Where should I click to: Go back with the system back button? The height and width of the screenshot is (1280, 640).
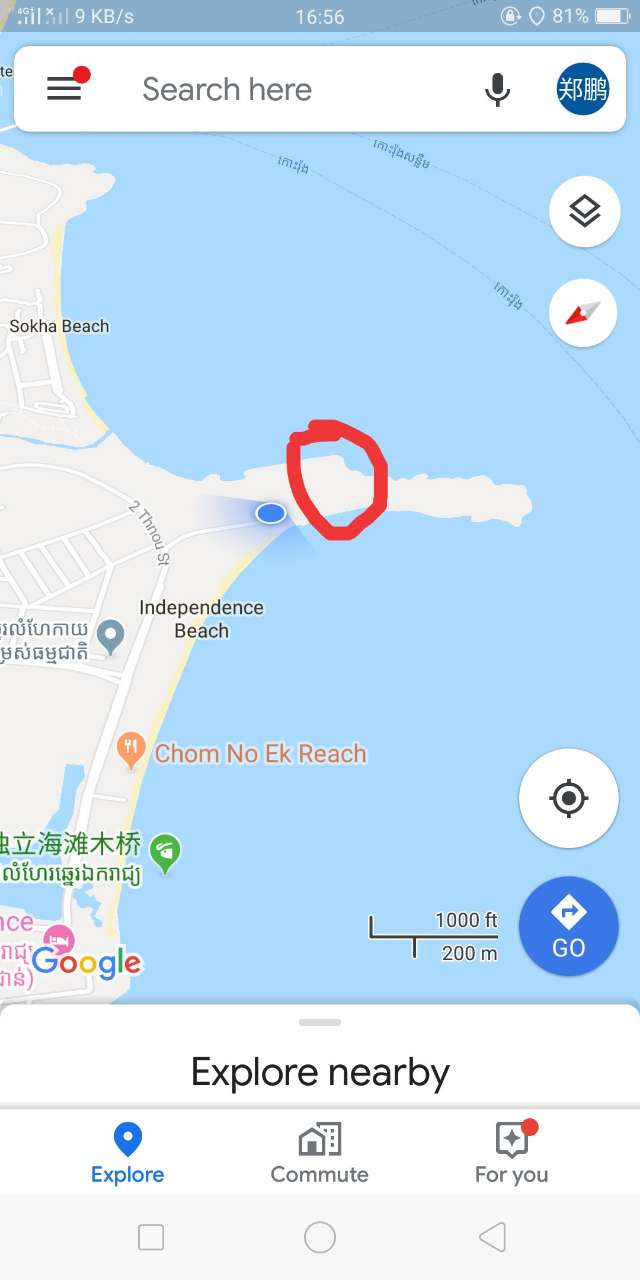click(492, 1238)
